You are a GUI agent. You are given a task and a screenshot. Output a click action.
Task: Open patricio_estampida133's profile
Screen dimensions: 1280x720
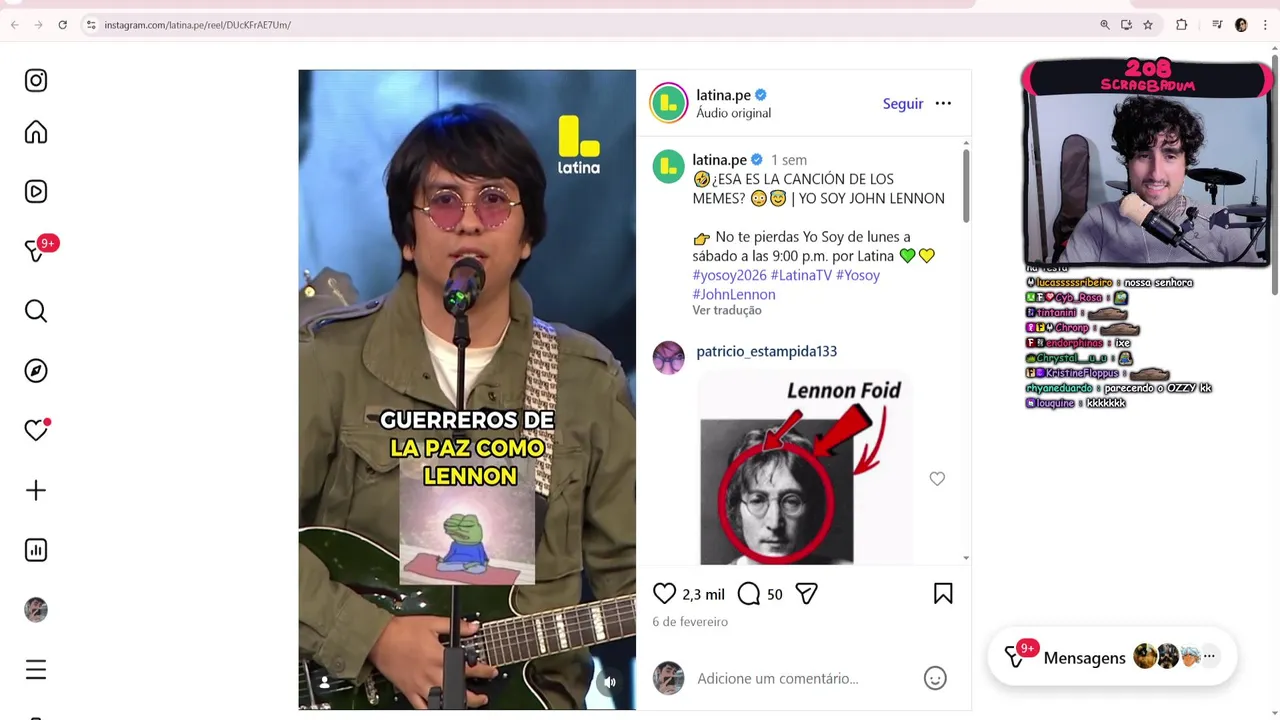click(x=766, y=351)
